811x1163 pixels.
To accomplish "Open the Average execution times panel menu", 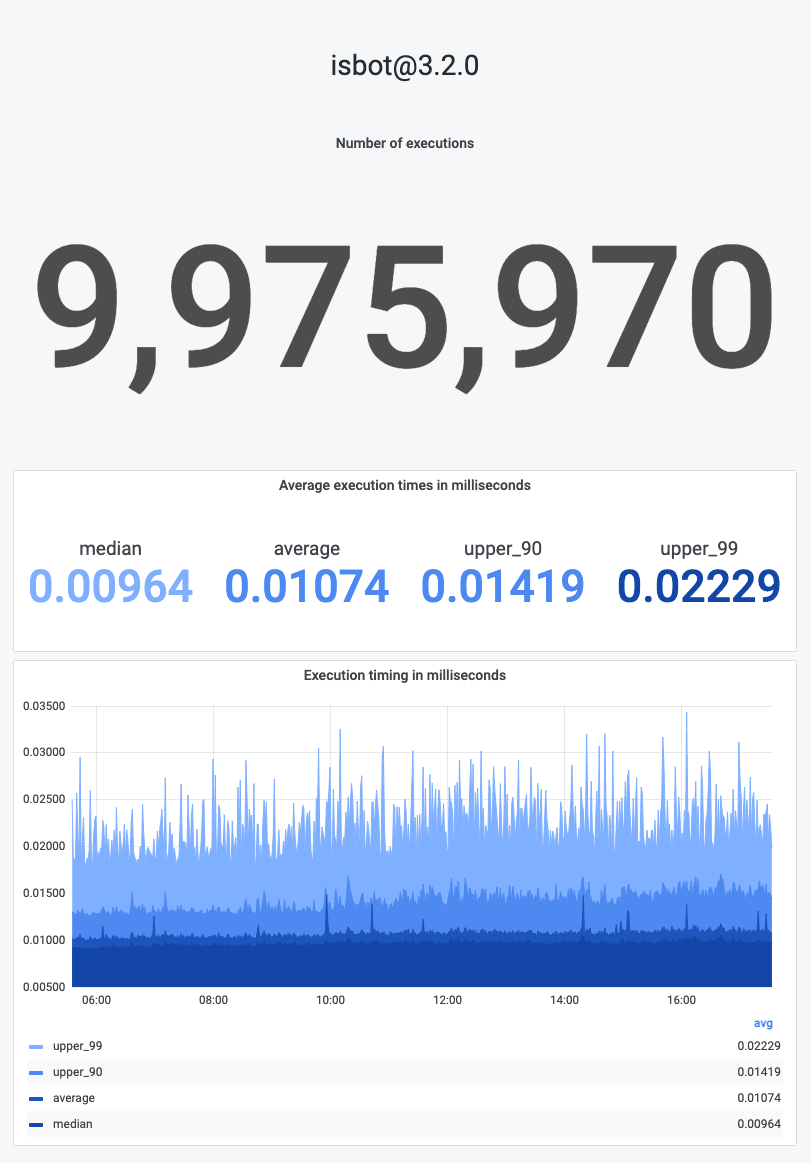I will (404, 485).
